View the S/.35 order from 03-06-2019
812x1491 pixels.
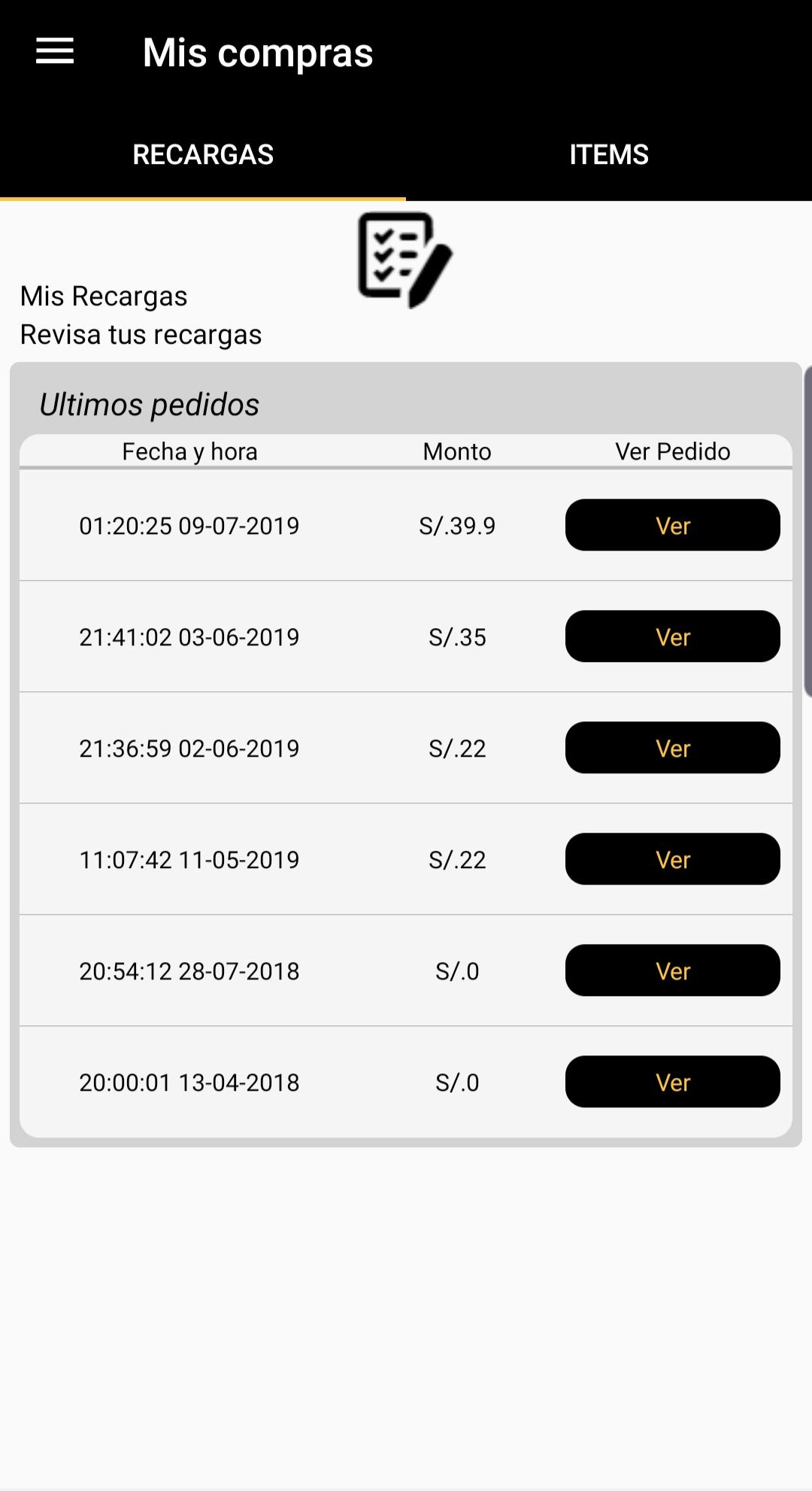672,636
